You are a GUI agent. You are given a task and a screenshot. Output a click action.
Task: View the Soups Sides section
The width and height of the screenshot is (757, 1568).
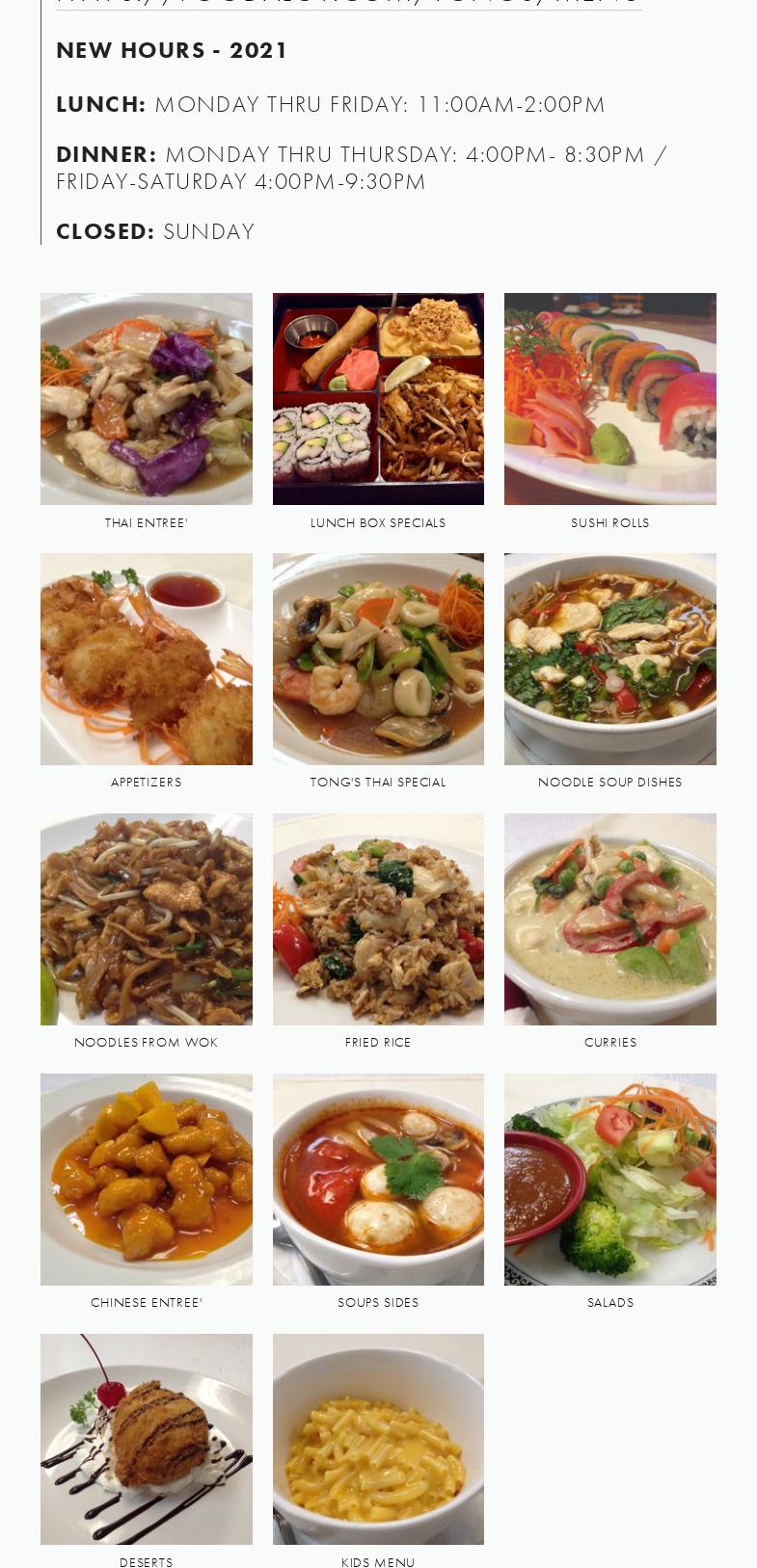[x=378, y=1180]
